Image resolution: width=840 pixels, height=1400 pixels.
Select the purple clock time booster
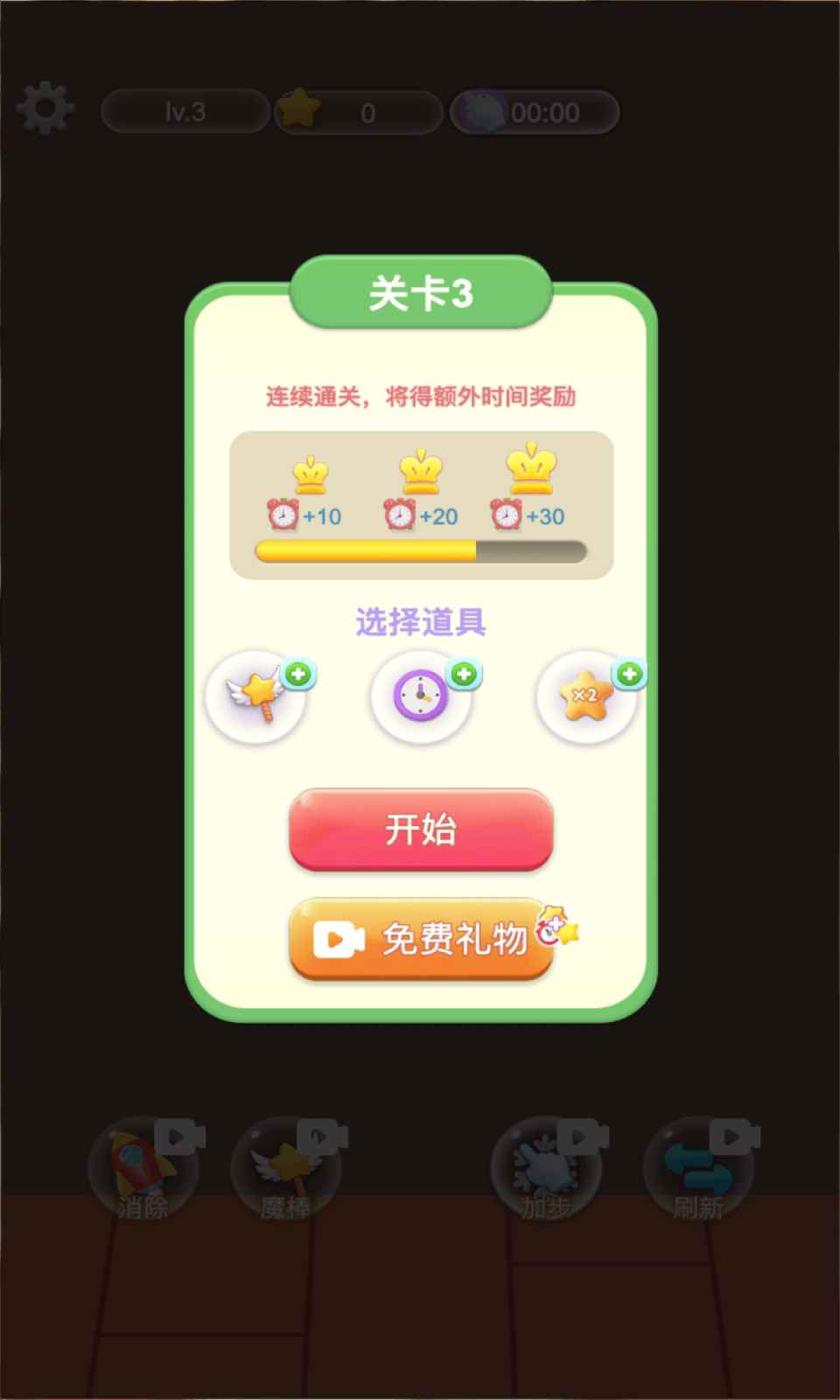[x=421, y=697]
